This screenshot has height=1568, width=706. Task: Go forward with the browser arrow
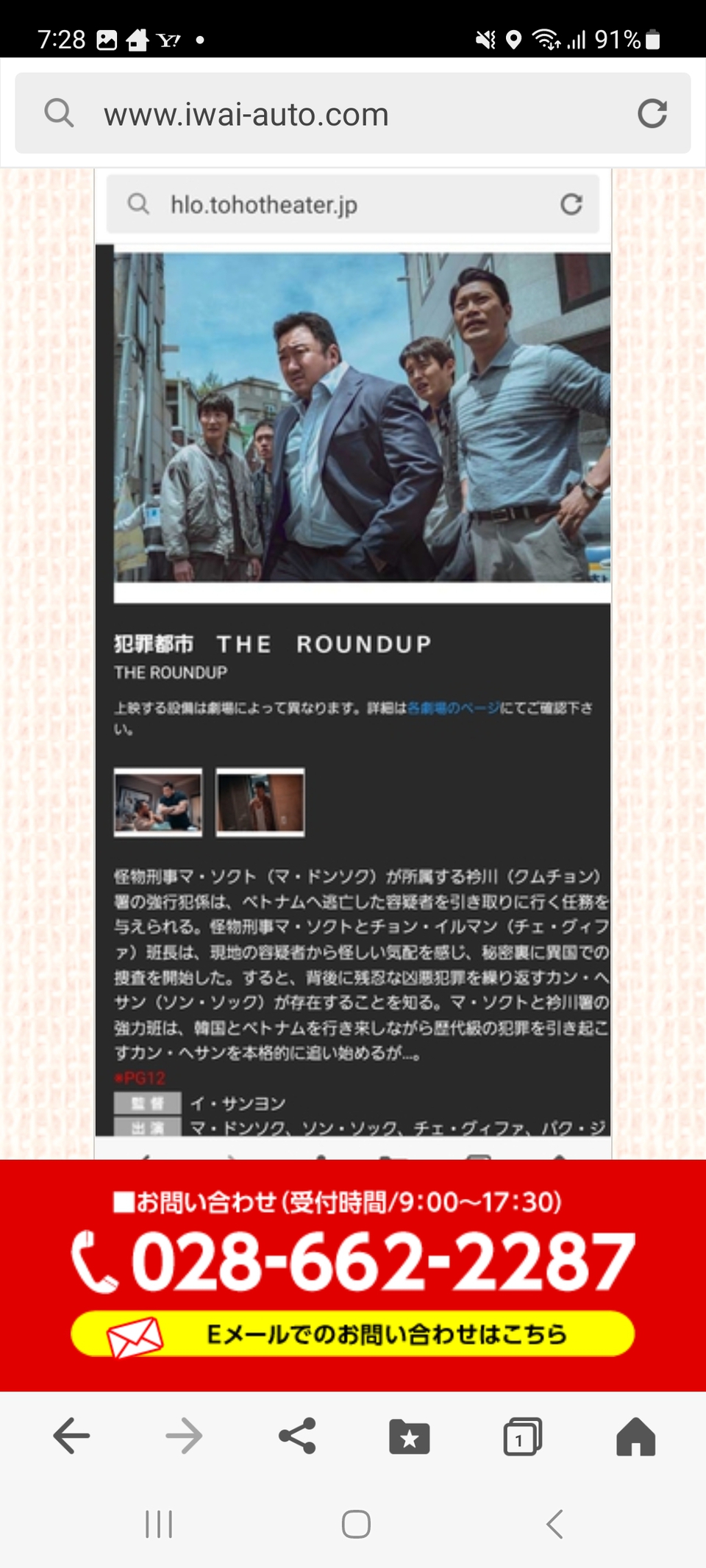pyautogui.click(x=184, y=1435)
